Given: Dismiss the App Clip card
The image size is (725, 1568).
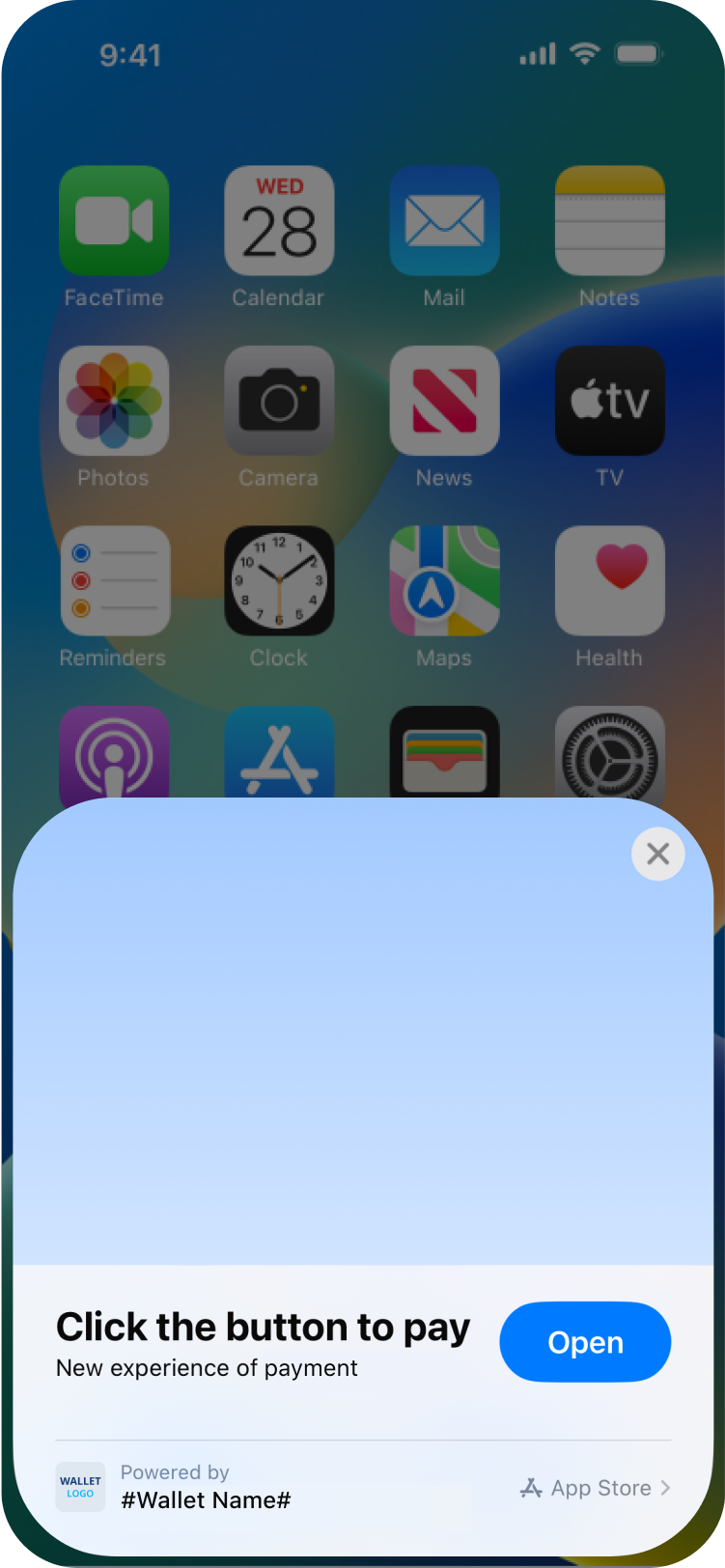Looking at the screenshot, I should coord(658,854).
